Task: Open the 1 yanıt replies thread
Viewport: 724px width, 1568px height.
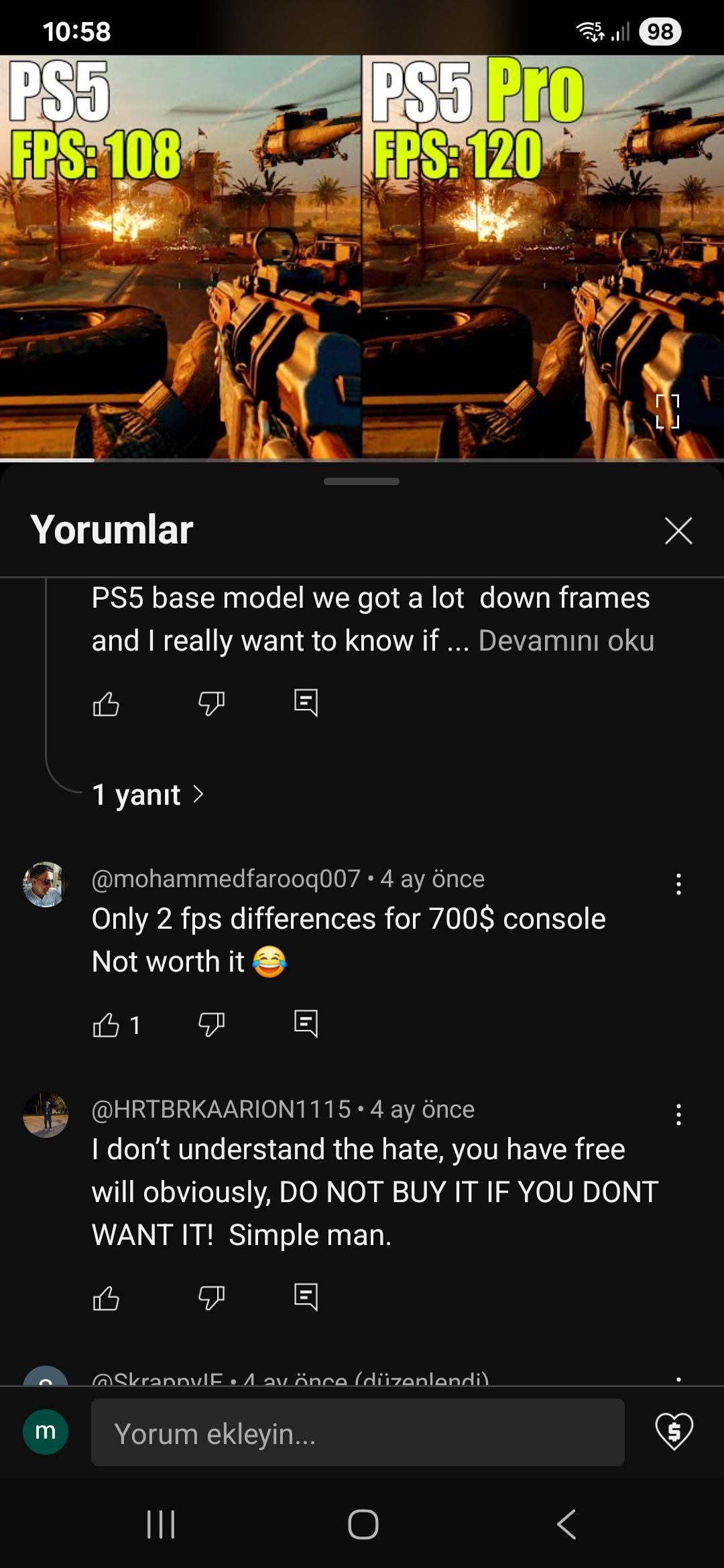Action: click(148, 795)
